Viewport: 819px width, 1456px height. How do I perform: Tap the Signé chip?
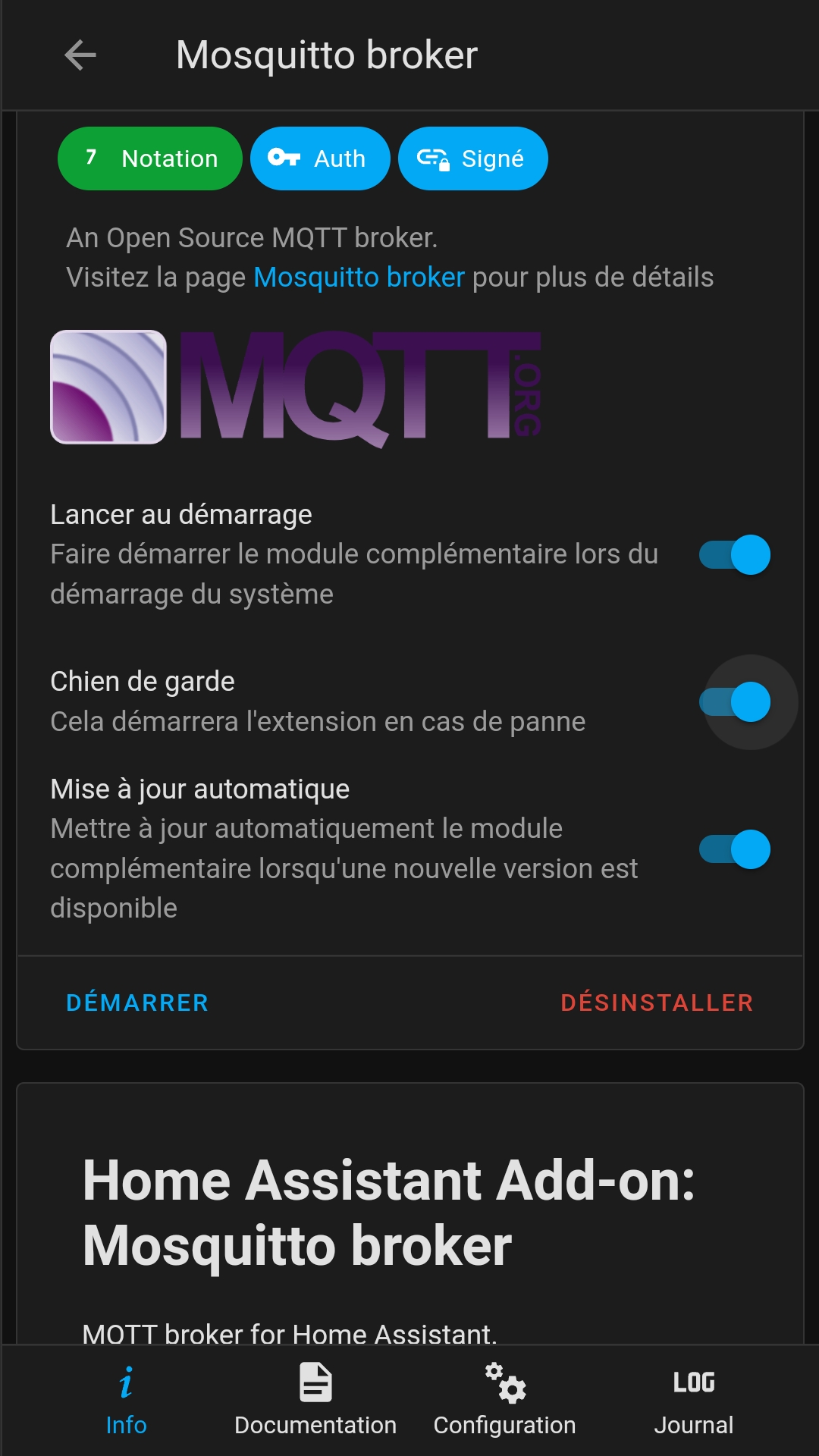pyautogui.click(x=473, y=158)
